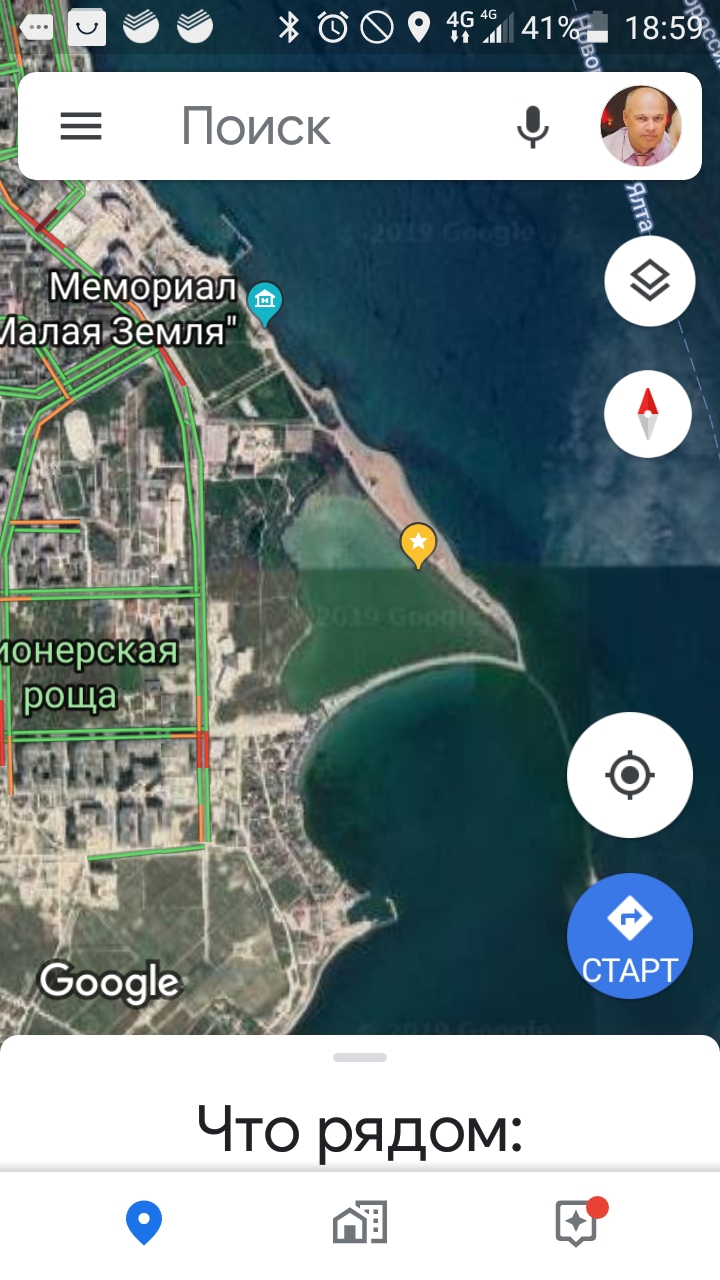The image size is (720, 1280).
Task: Open the map layers selector
Action: 649,281
